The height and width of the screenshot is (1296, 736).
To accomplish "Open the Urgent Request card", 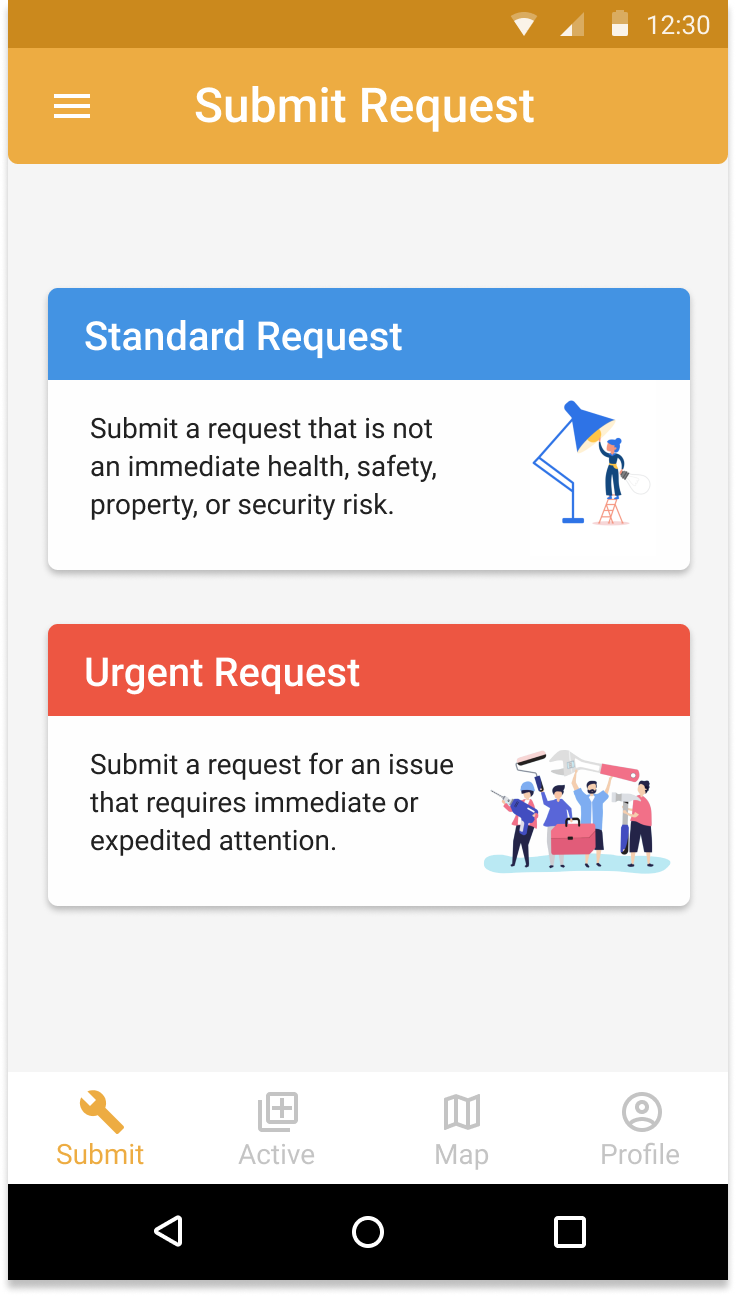I will (369, 765).
